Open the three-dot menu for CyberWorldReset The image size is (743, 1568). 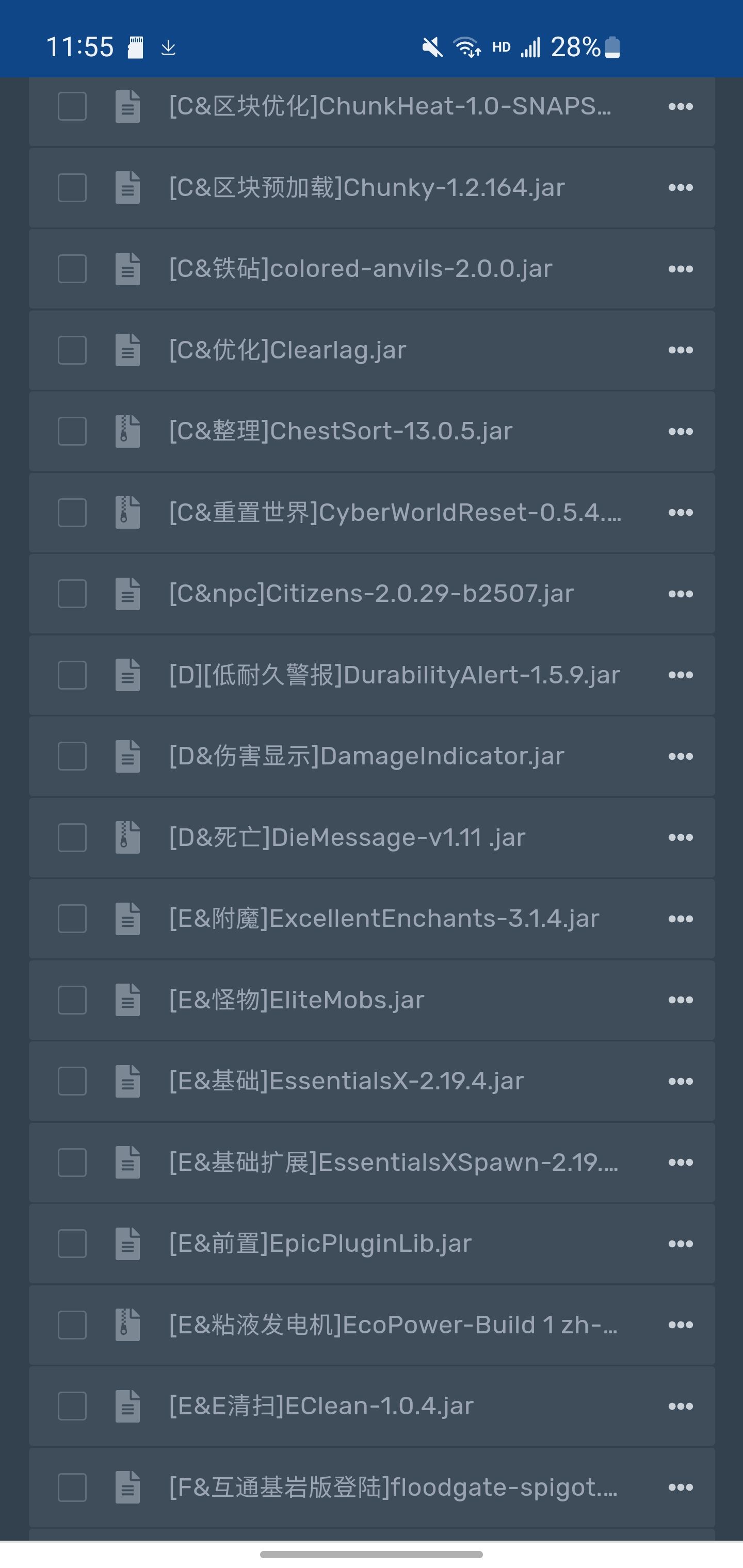coord(680,513)
